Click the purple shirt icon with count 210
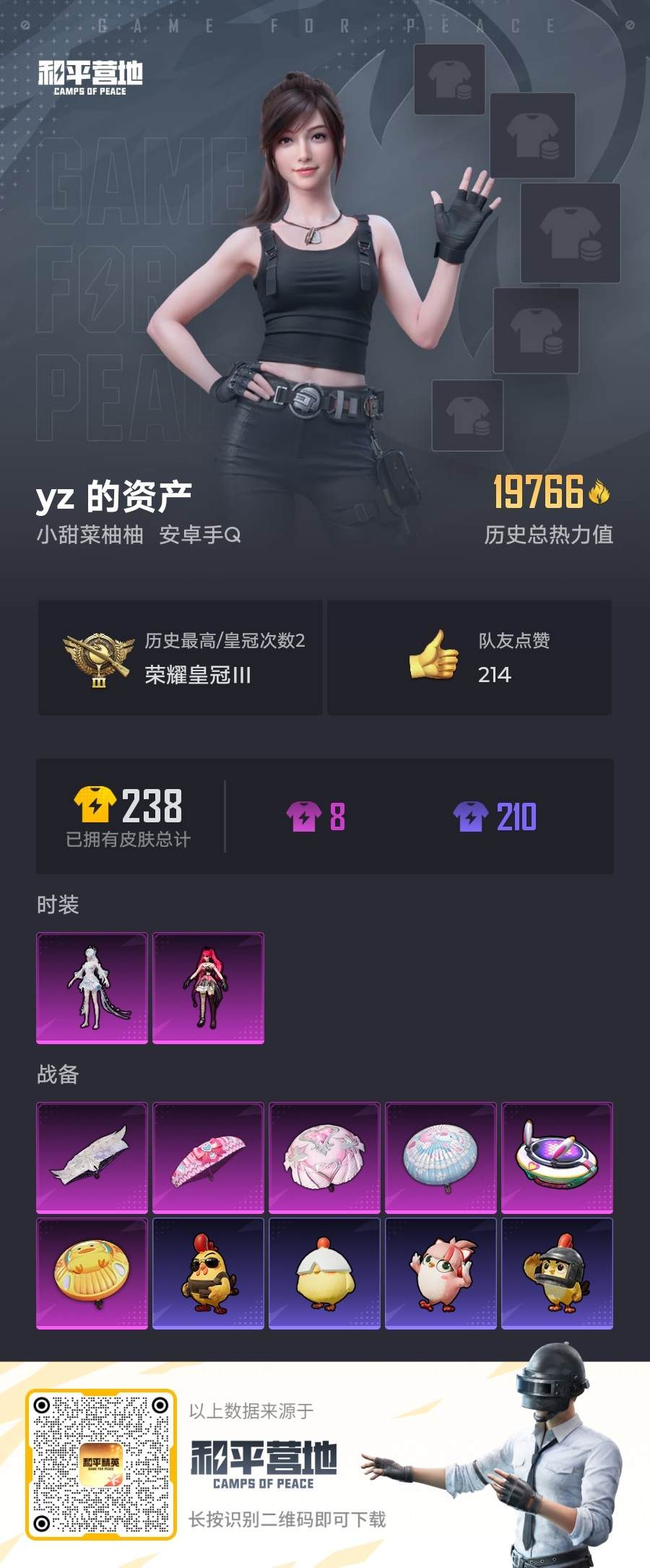The width and height of the screenshot is (650, 1568). point(469,815)
